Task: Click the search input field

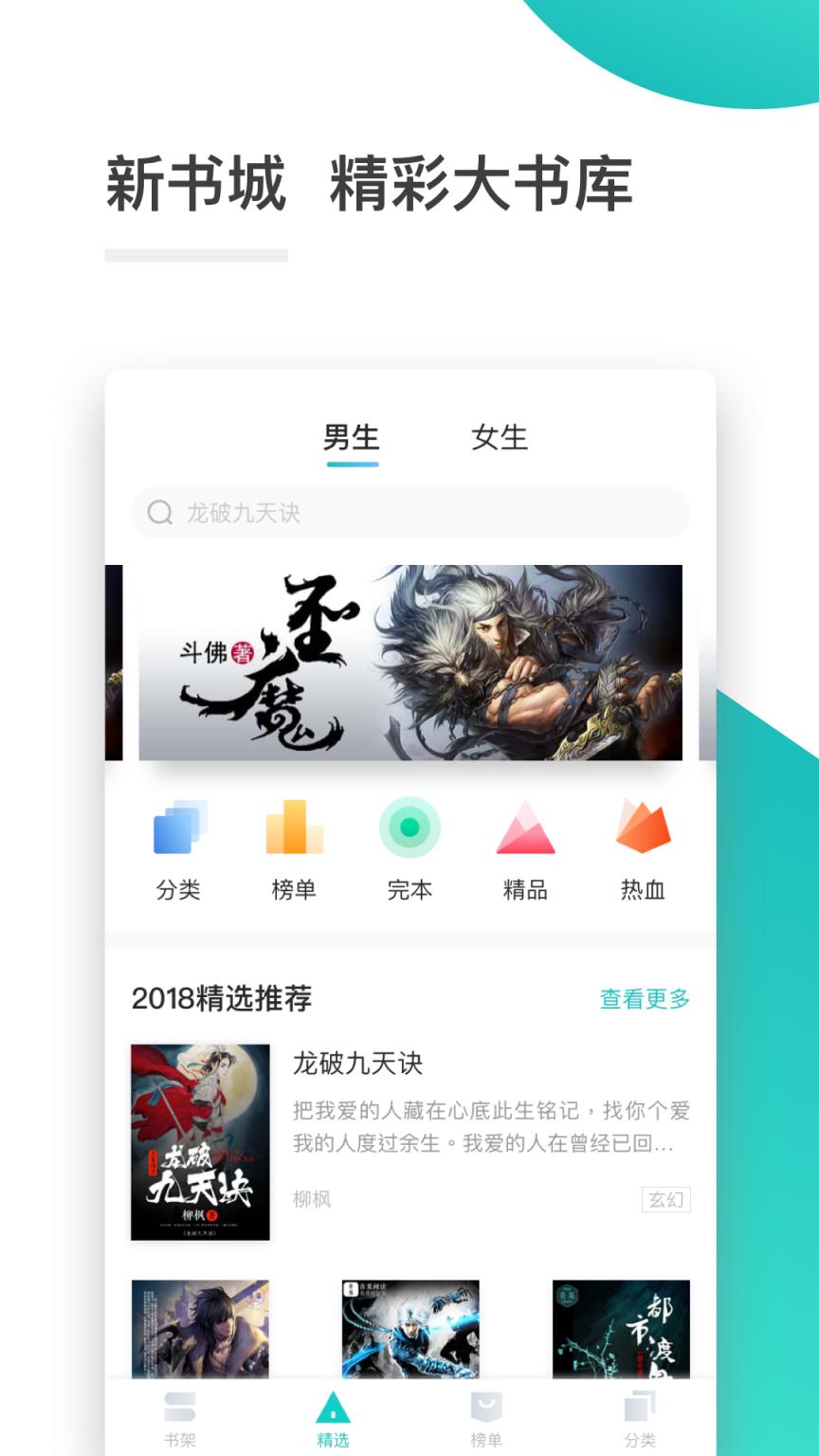Action: tap(409, 513)
